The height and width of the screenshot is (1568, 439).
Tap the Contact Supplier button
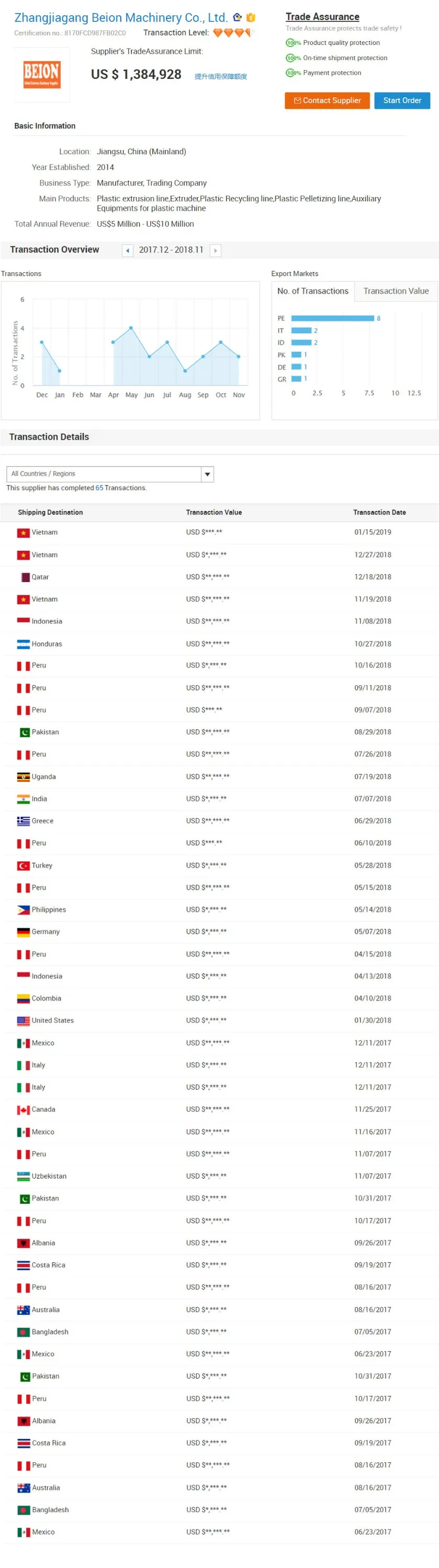click(x=327, y=100)
